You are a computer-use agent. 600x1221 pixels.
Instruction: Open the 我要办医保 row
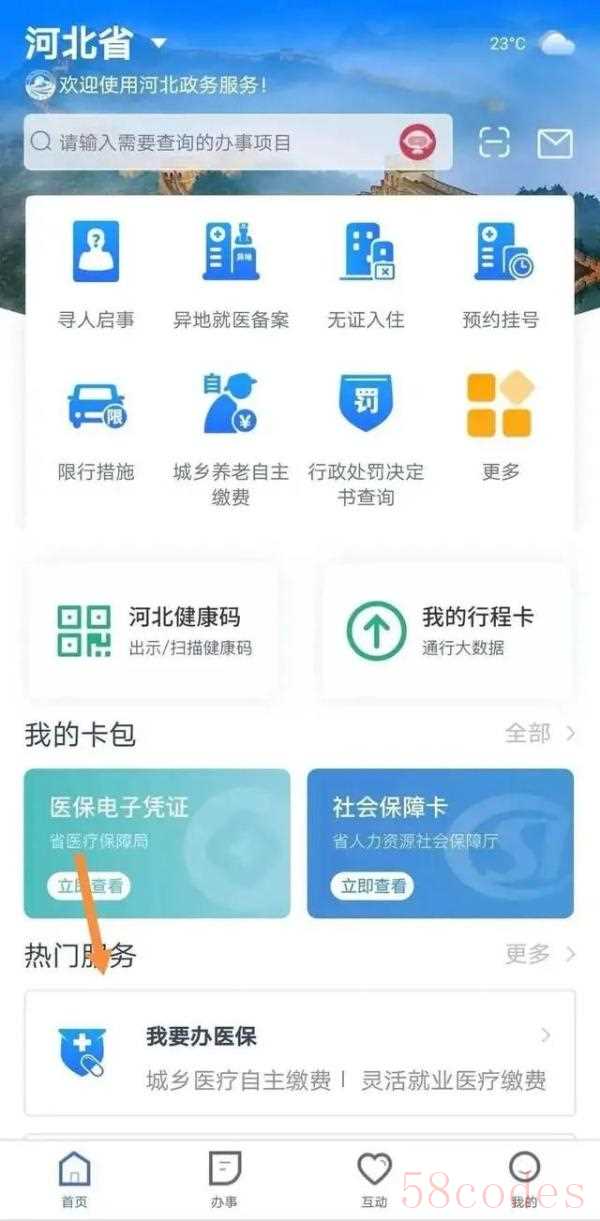[x=300, y=1053]
